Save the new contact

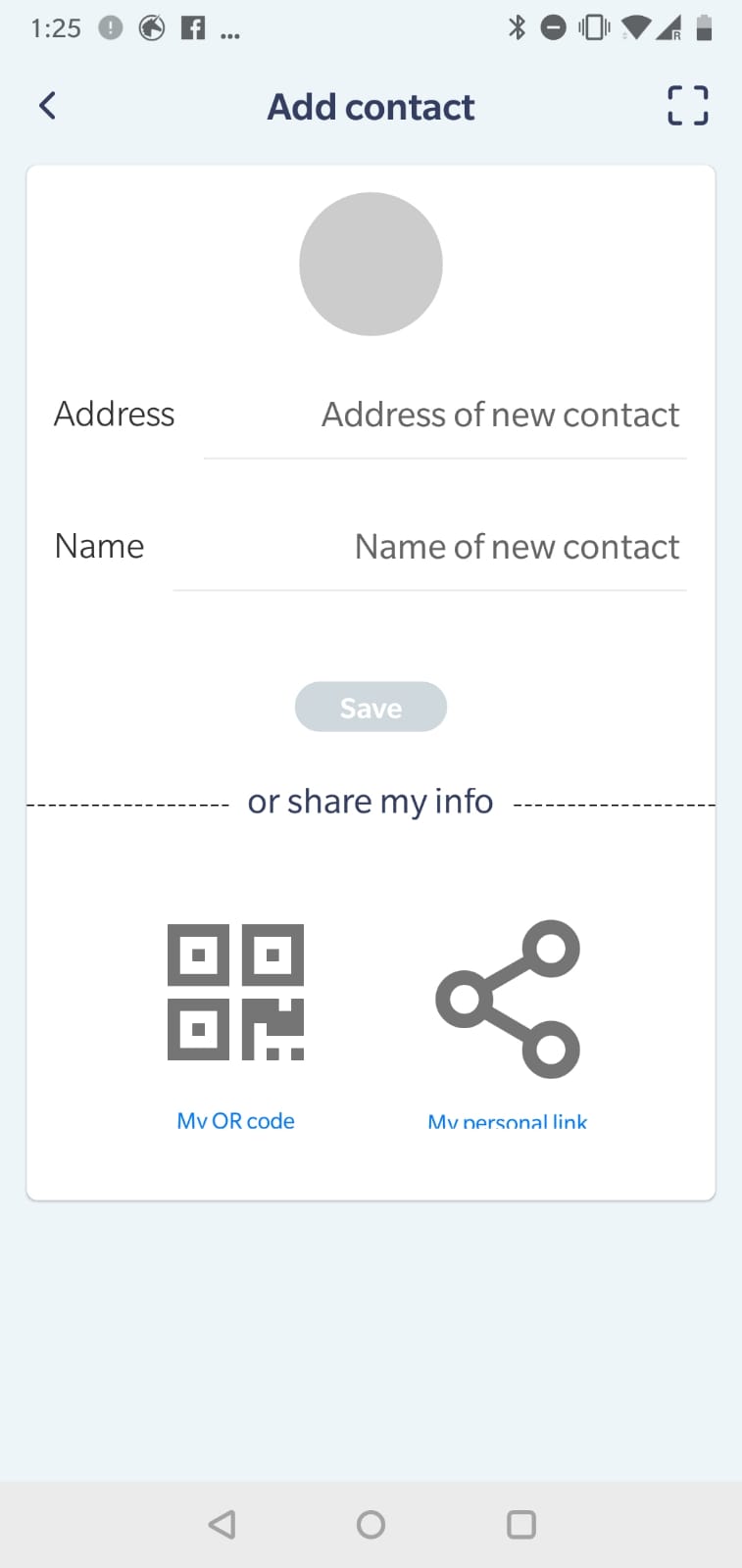click(371, 707)
